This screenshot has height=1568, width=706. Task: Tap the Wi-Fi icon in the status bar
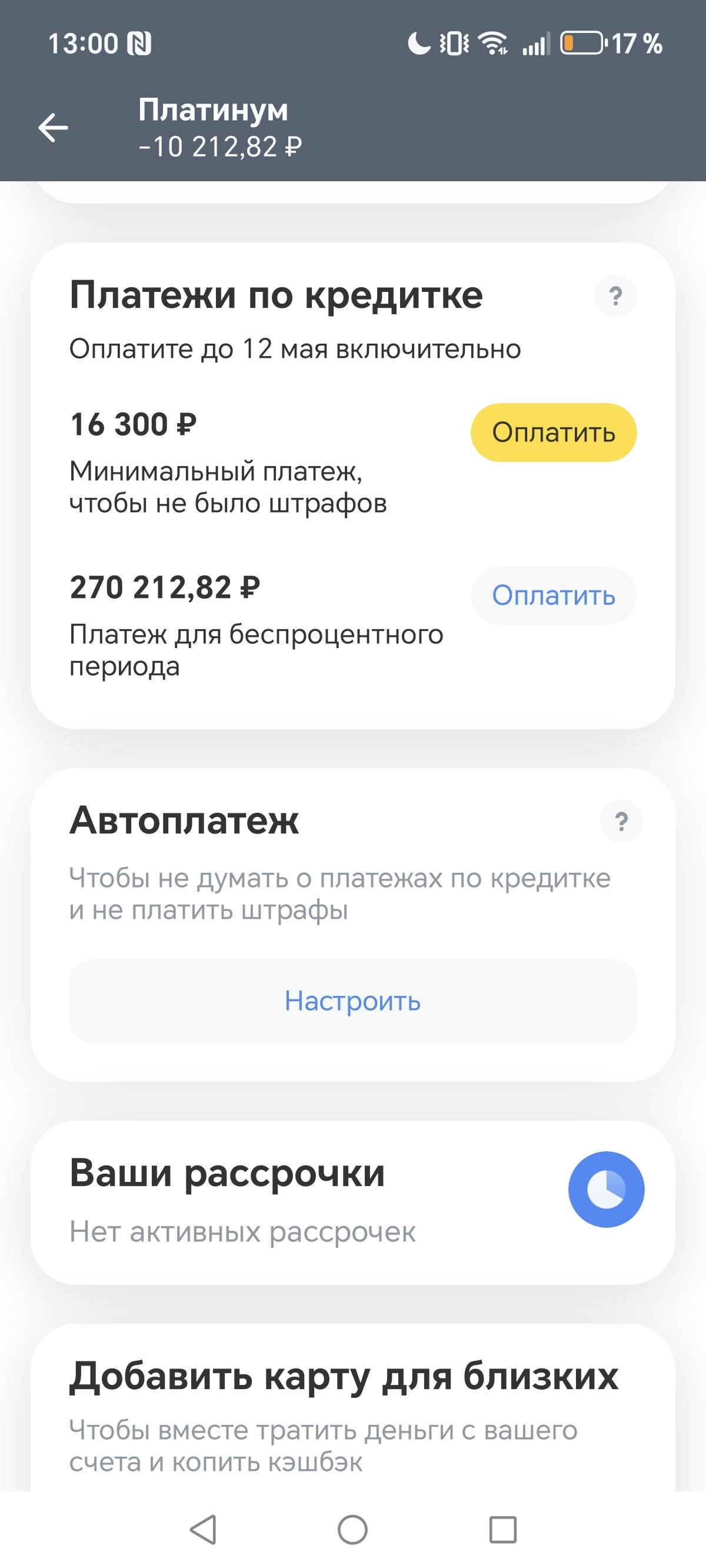point(491,44)
